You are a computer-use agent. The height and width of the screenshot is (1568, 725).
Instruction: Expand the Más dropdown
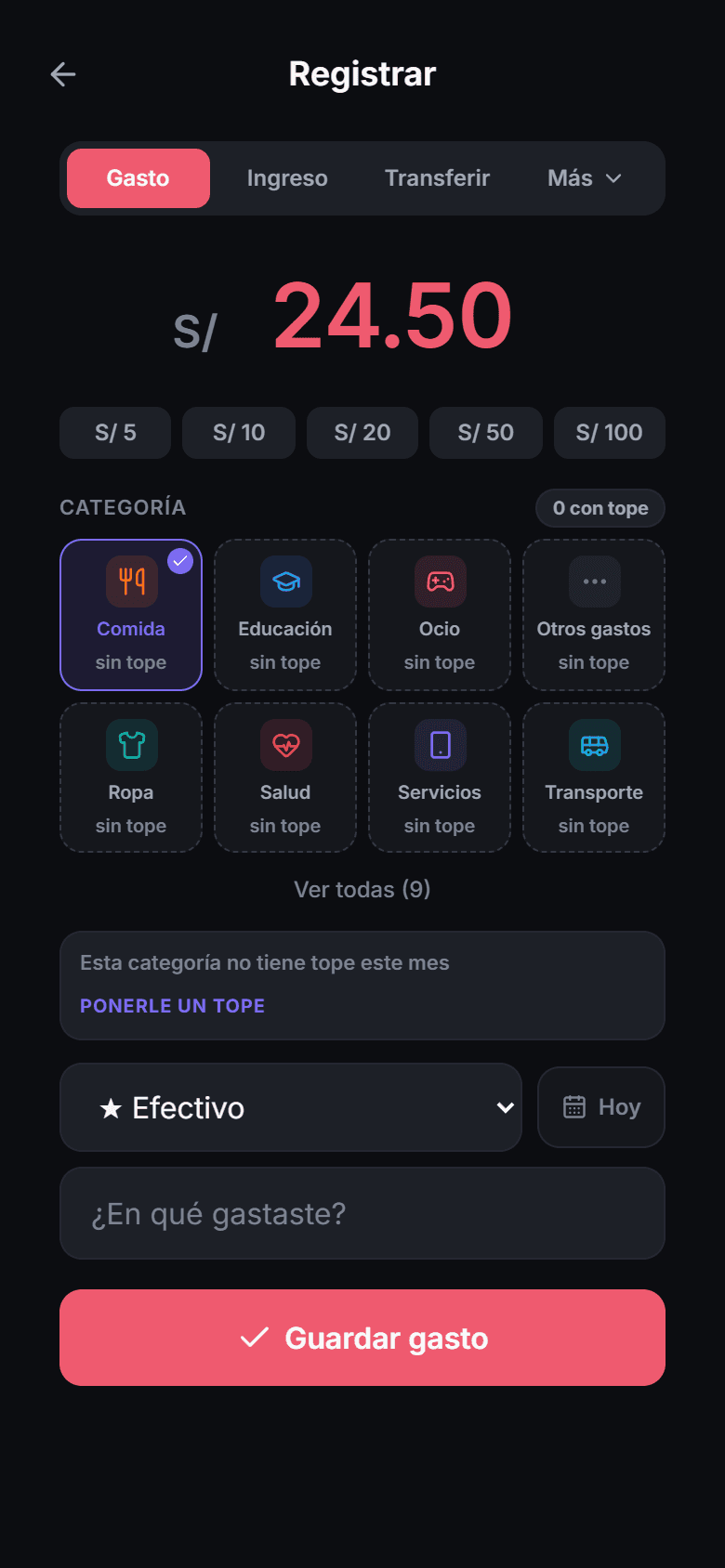(x=585, y=178)
